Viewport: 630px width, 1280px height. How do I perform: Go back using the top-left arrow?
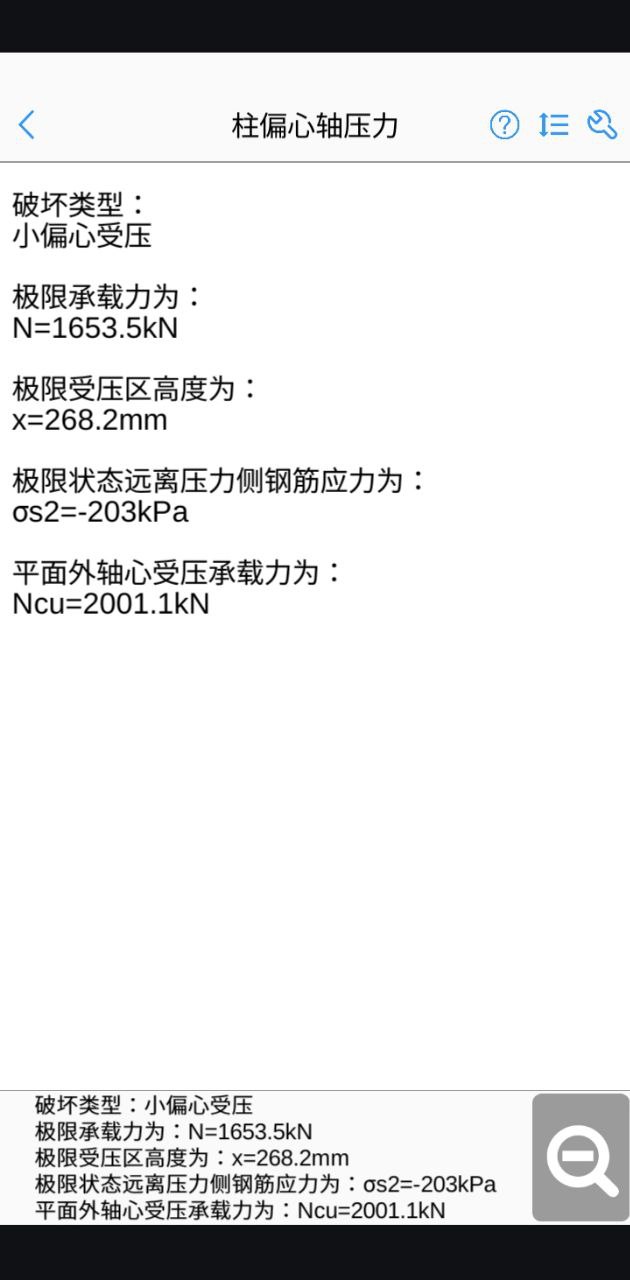tap(27, 125)
